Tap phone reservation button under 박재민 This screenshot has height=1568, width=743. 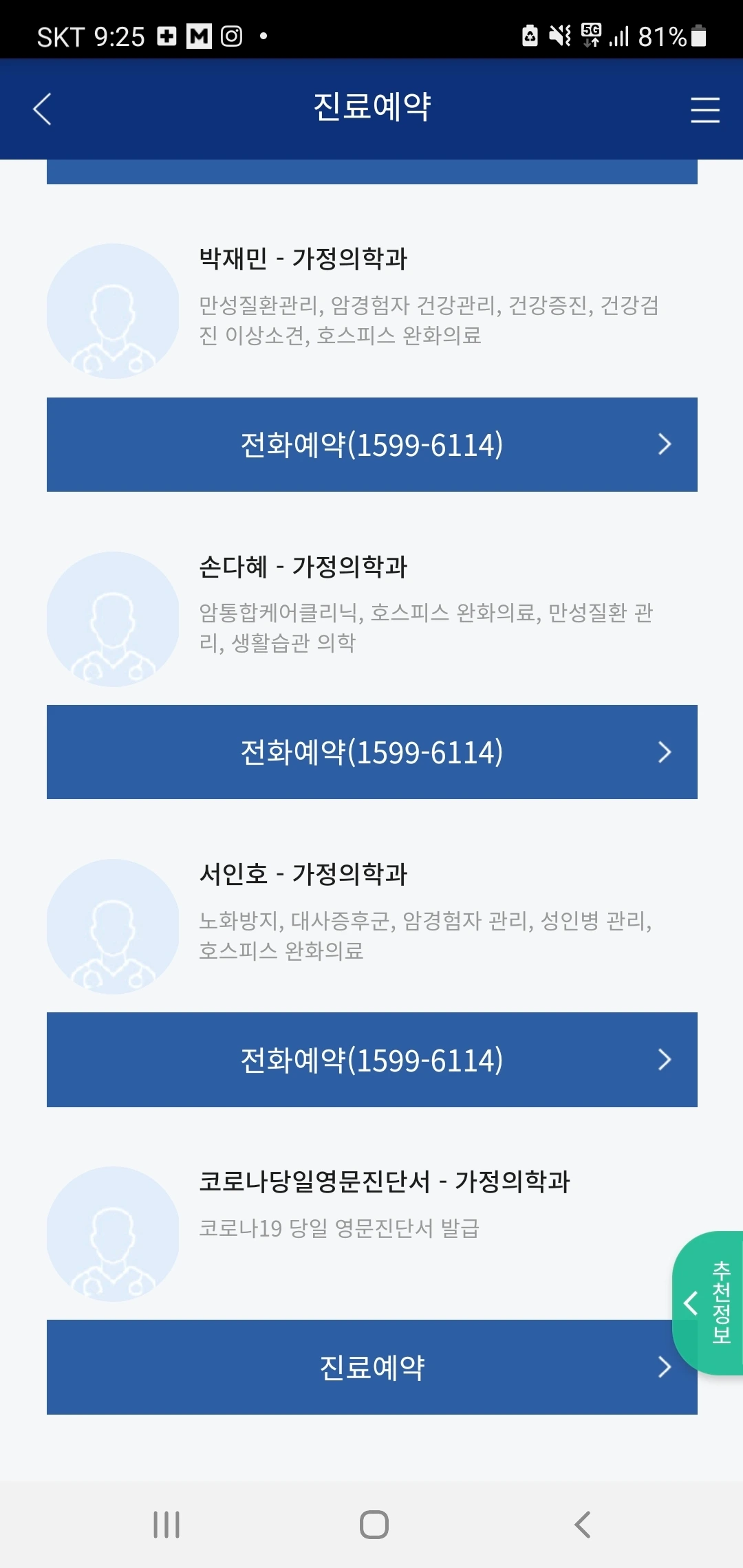pyautogui.click(x=372, y=444)
